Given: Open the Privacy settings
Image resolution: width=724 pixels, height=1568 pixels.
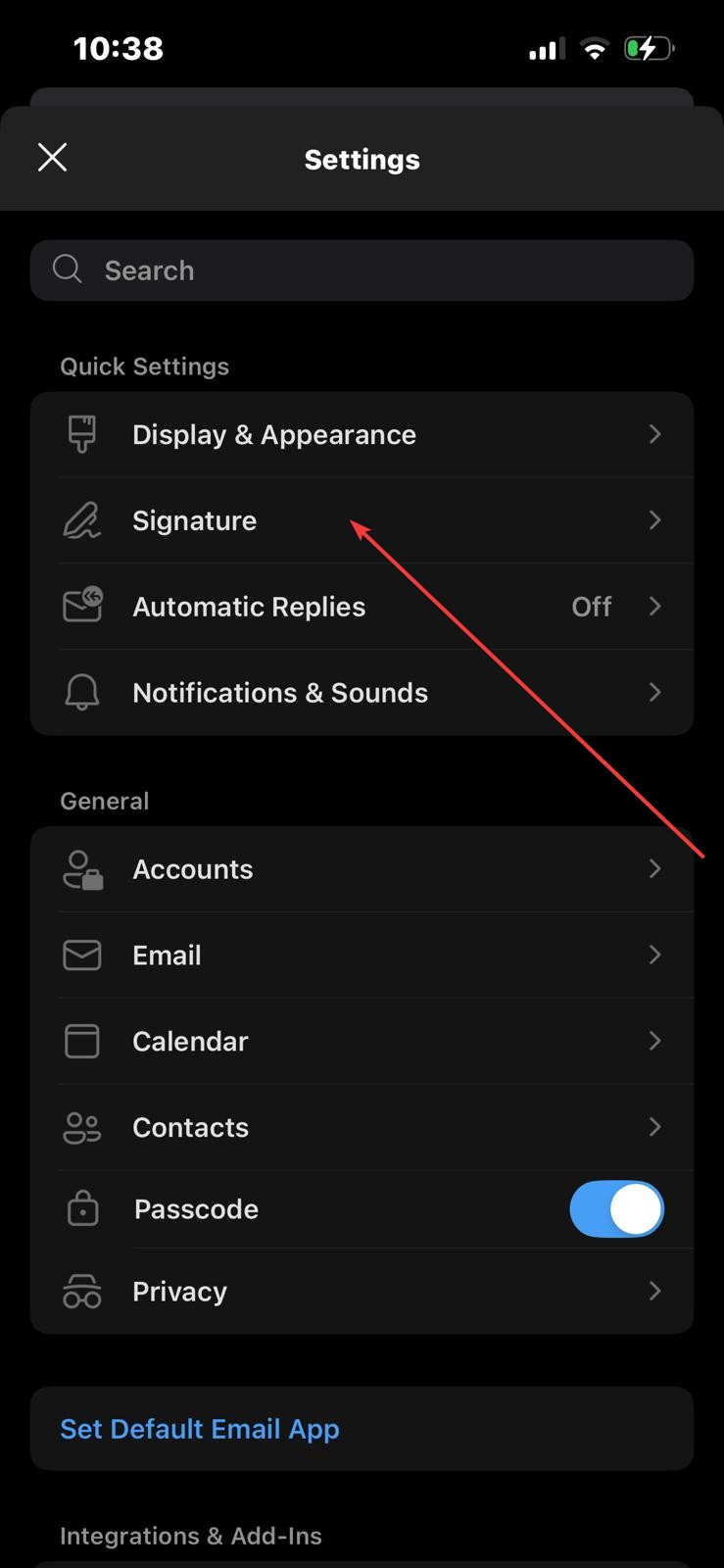Looking at the screenshot, I should [362, 1292].
